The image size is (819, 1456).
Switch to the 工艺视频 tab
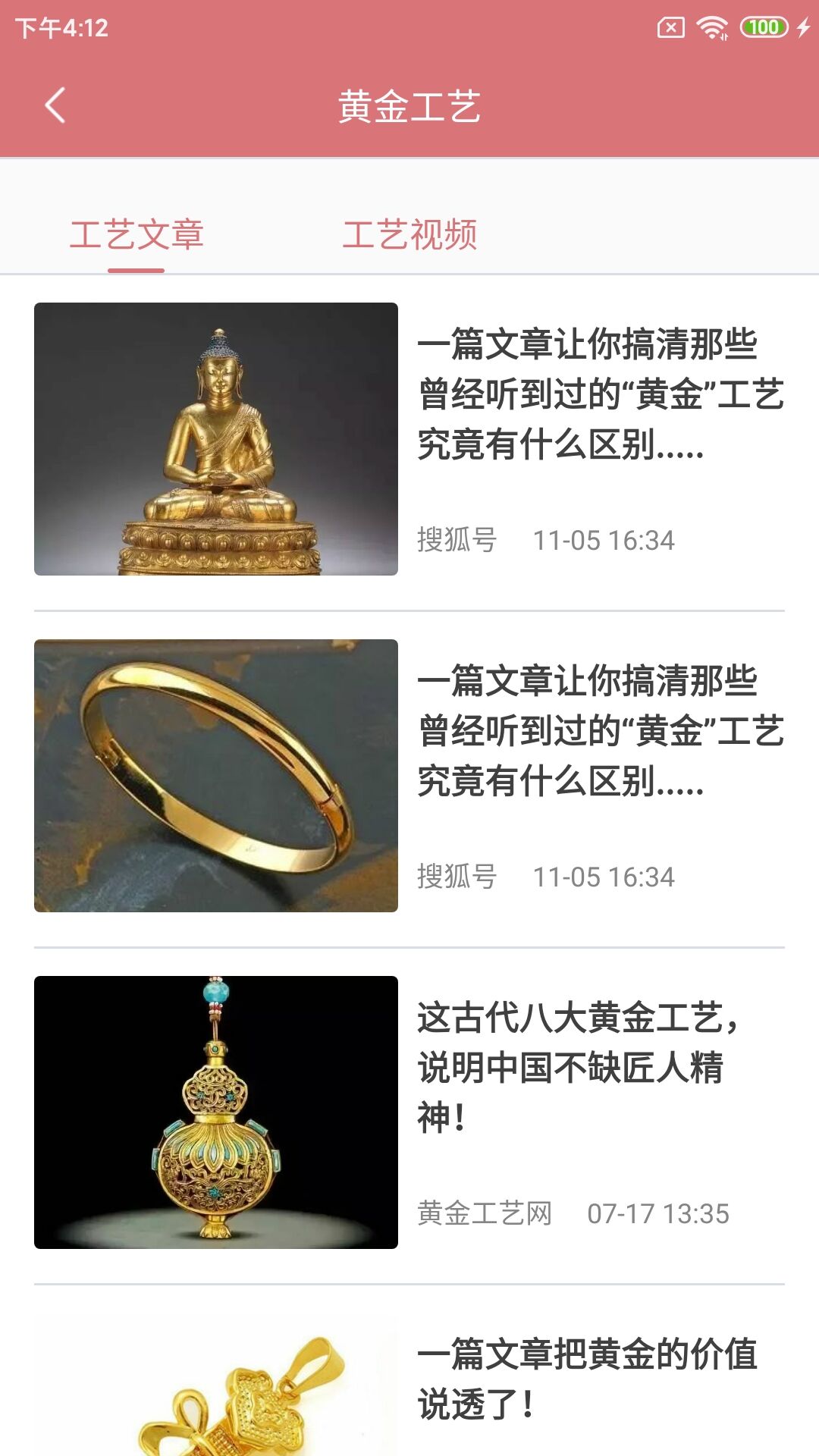point(409,235)
